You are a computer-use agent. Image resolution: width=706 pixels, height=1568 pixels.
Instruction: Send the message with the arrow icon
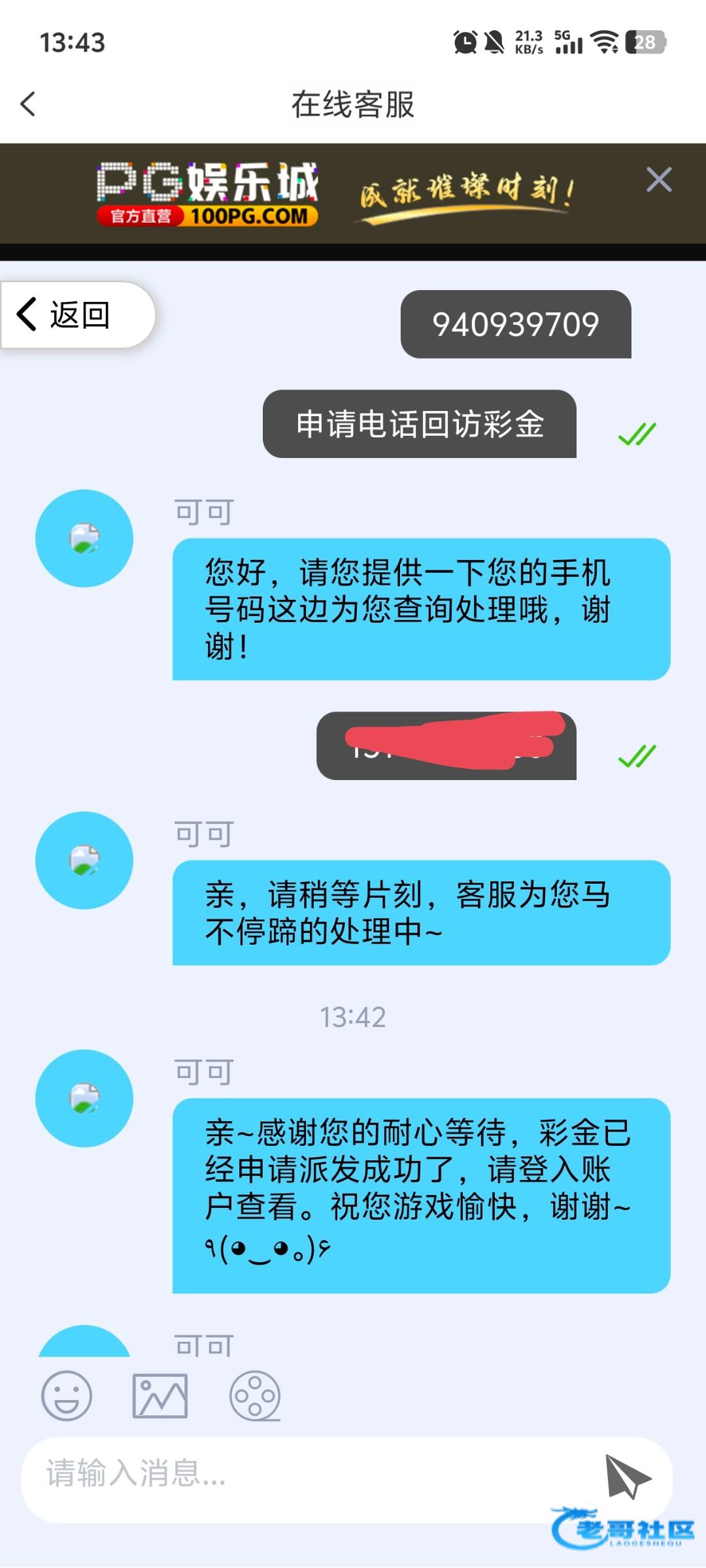626,1475
